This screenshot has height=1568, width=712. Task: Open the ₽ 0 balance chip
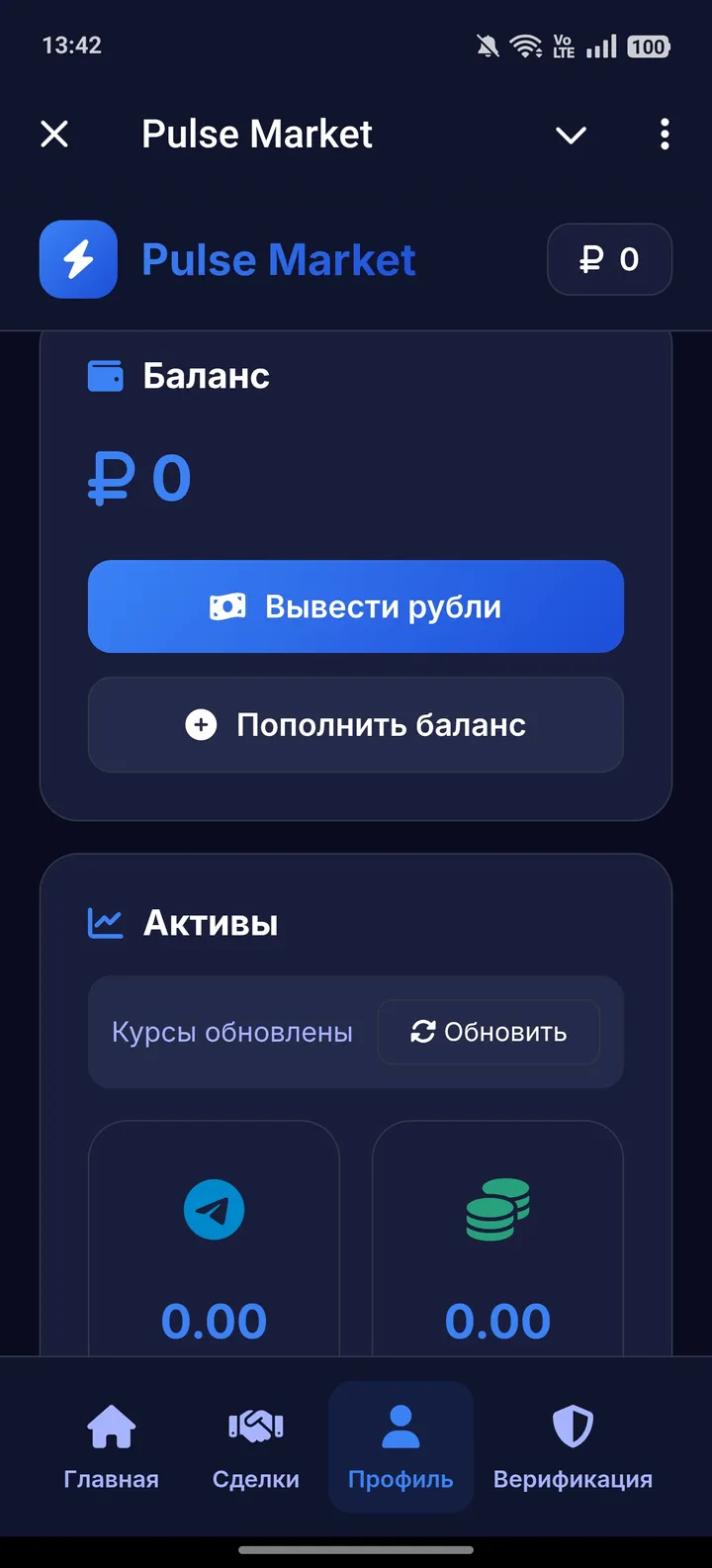609,259
